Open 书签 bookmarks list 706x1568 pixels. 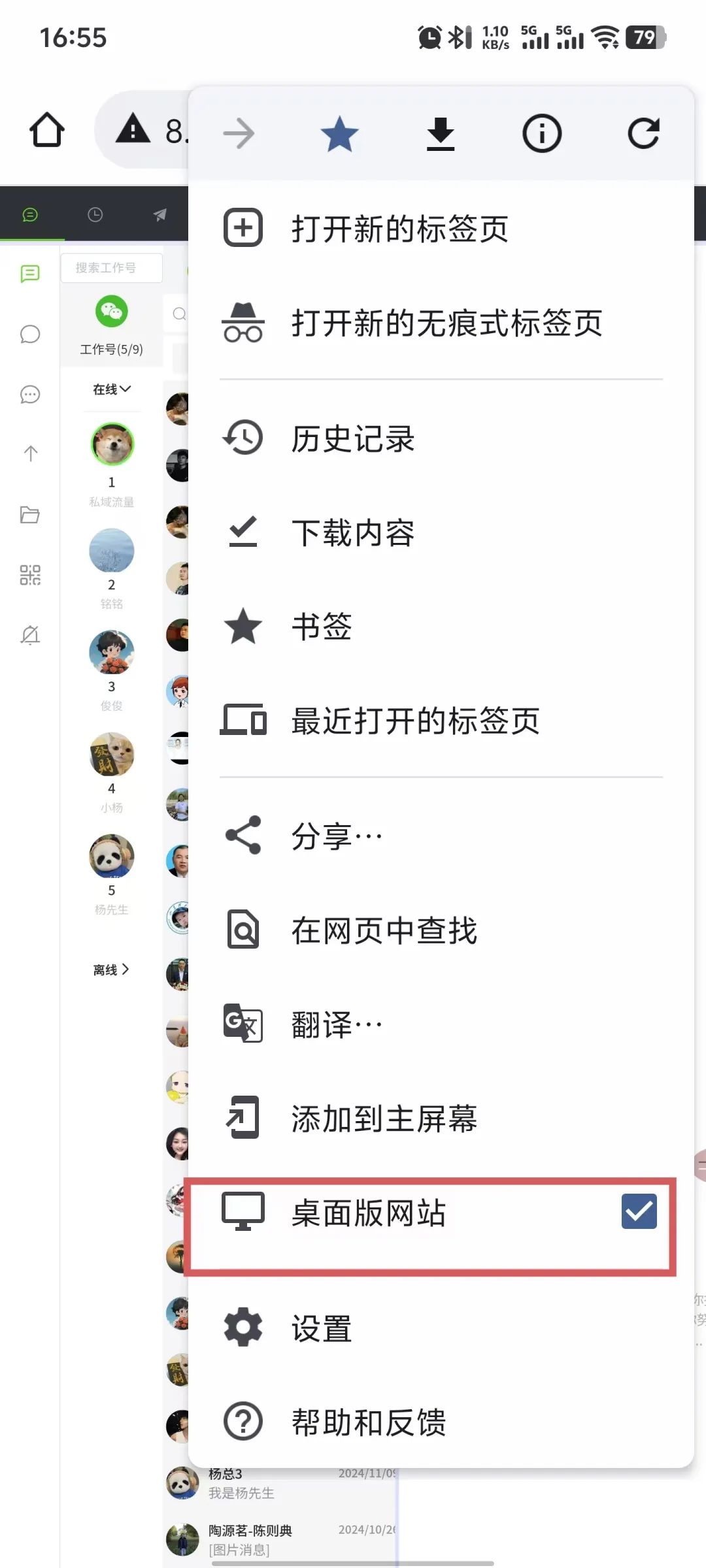pos(322,627)
